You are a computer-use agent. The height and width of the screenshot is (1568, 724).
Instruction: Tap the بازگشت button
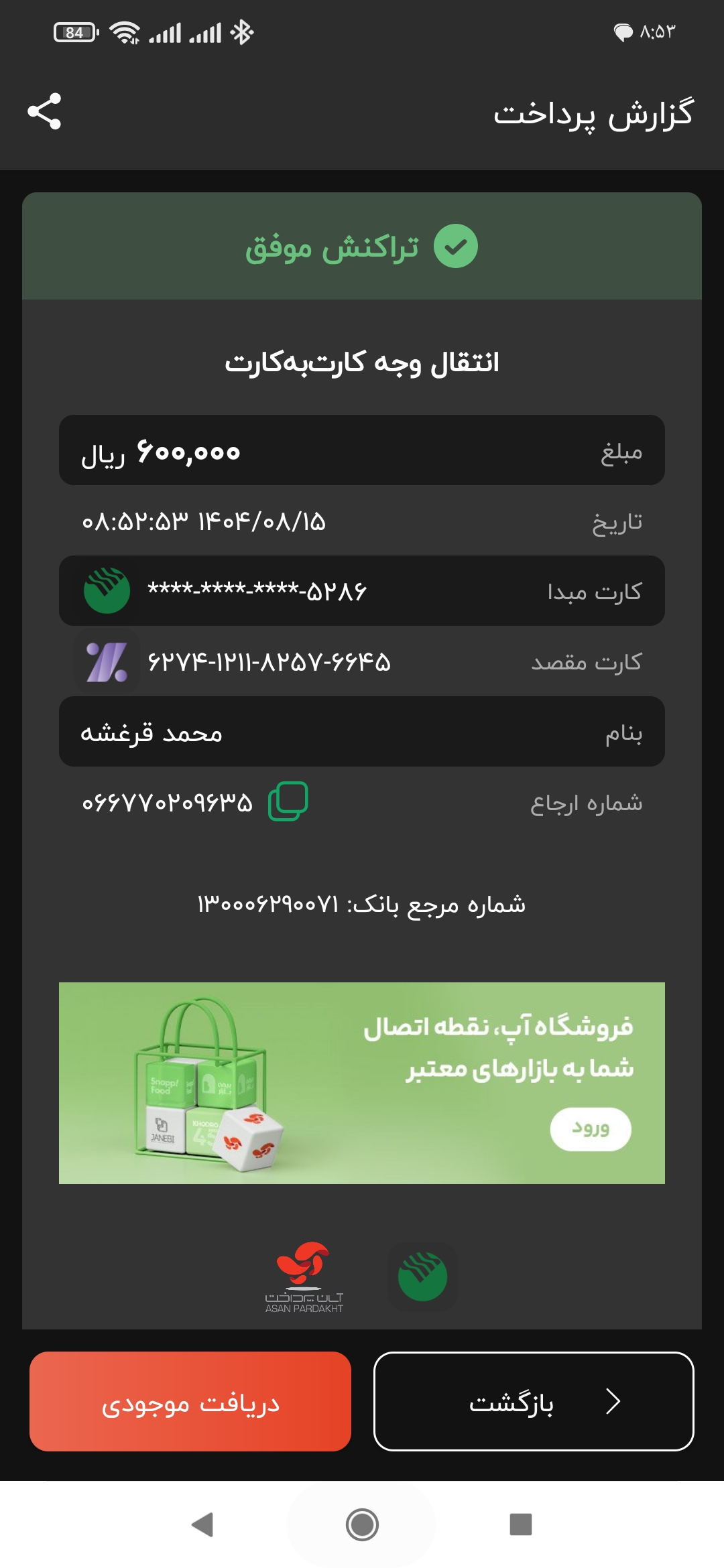[534, 1402]
